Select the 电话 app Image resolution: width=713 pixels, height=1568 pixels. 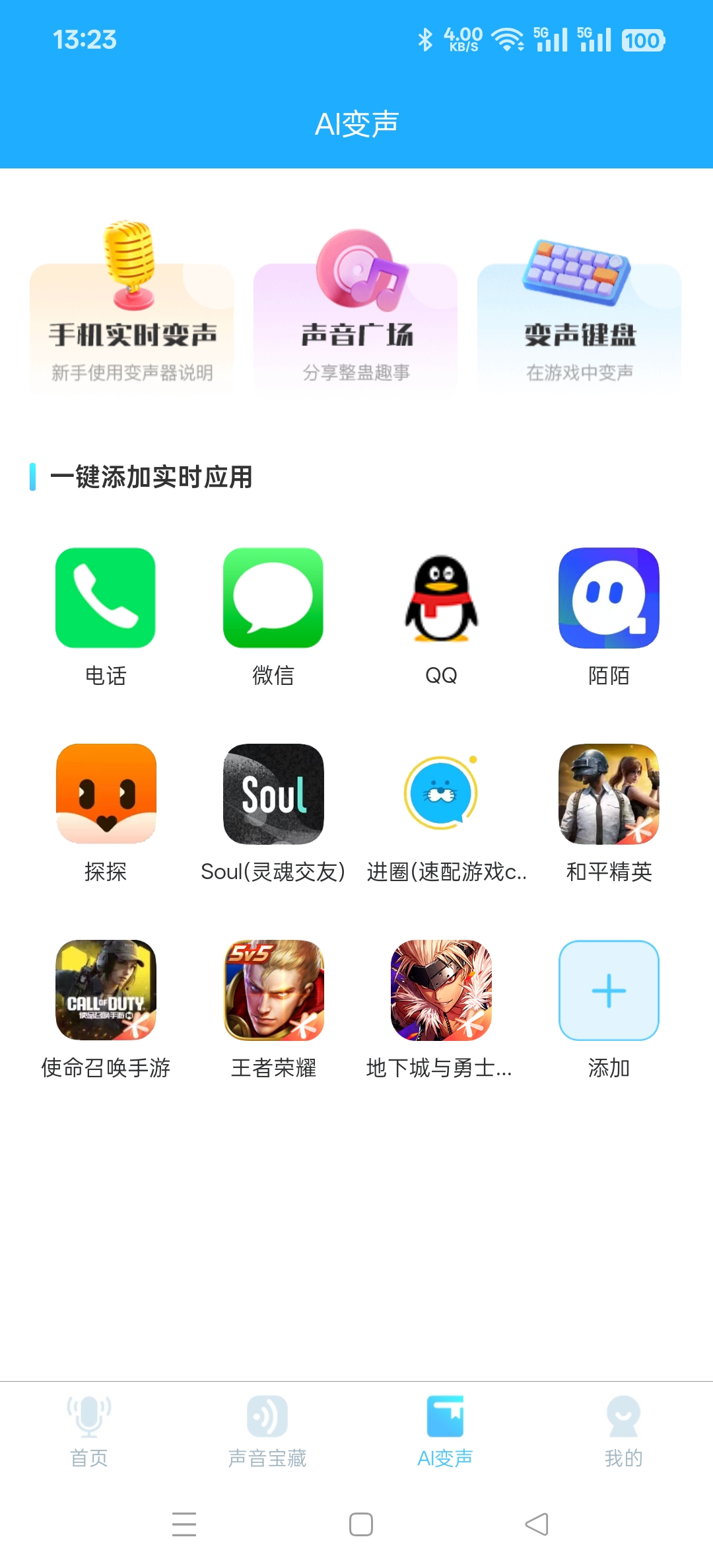[x=106, y=598]
